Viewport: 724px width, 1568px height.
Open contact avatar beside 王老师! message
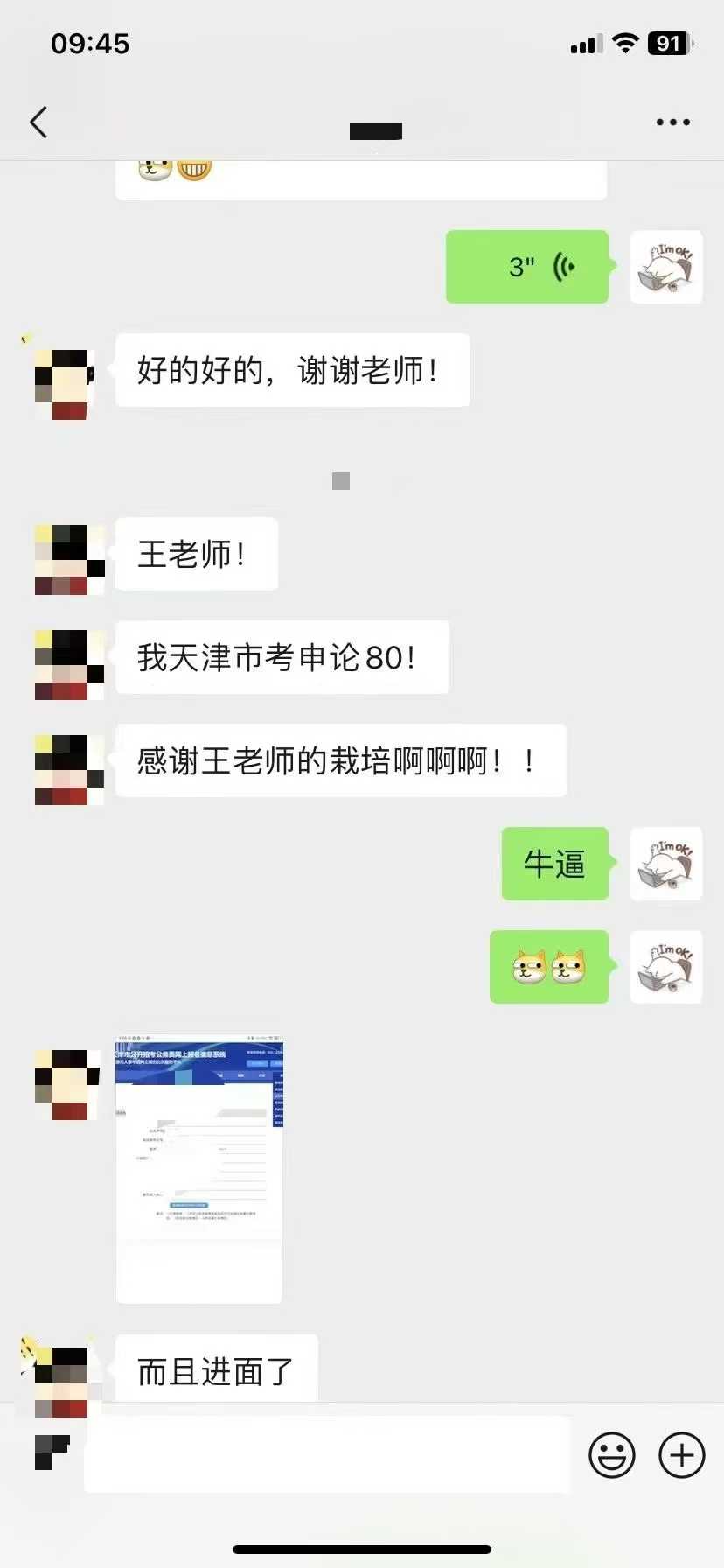pyautogui.click(x=69, y=559)
